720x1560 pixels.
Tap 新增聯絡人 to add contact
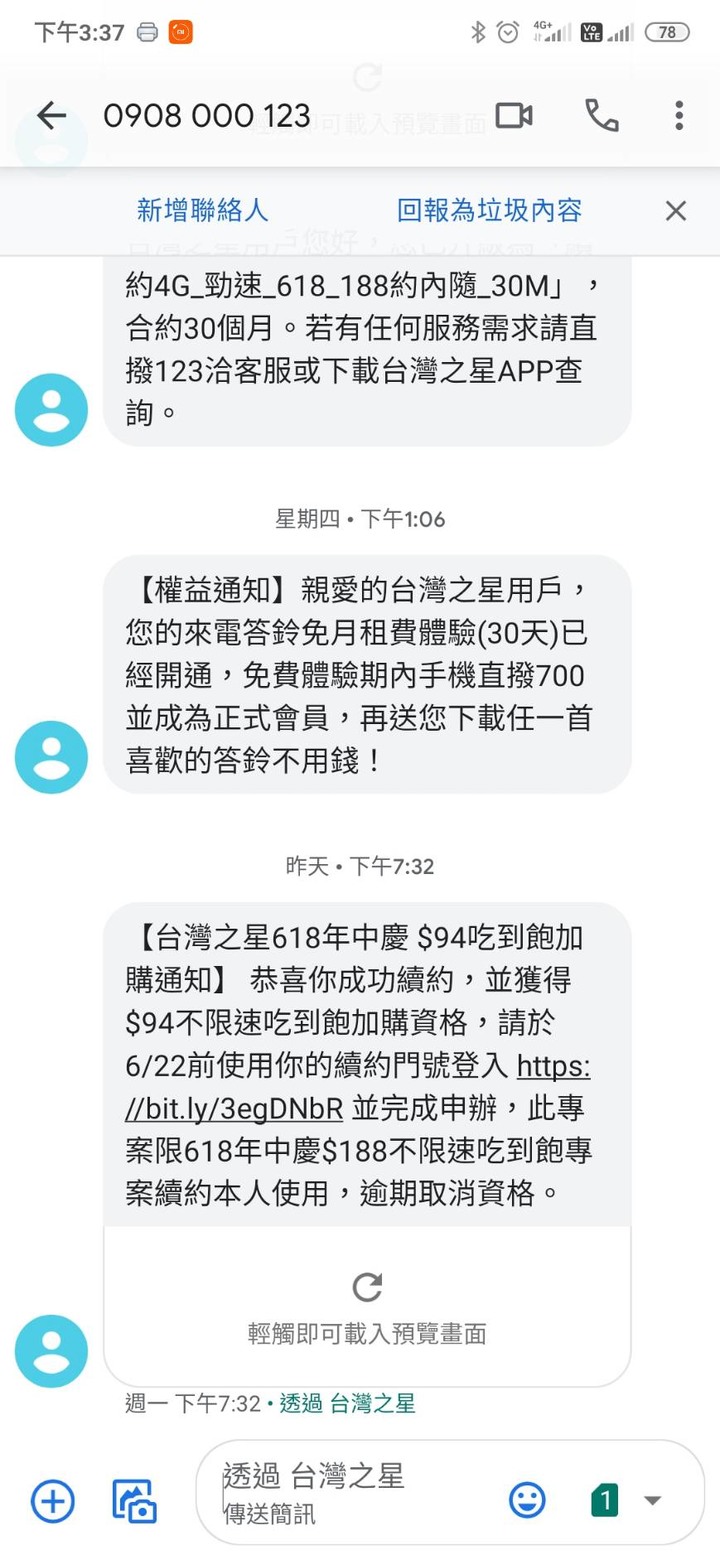pyautogui.click(x=203, y=210)
